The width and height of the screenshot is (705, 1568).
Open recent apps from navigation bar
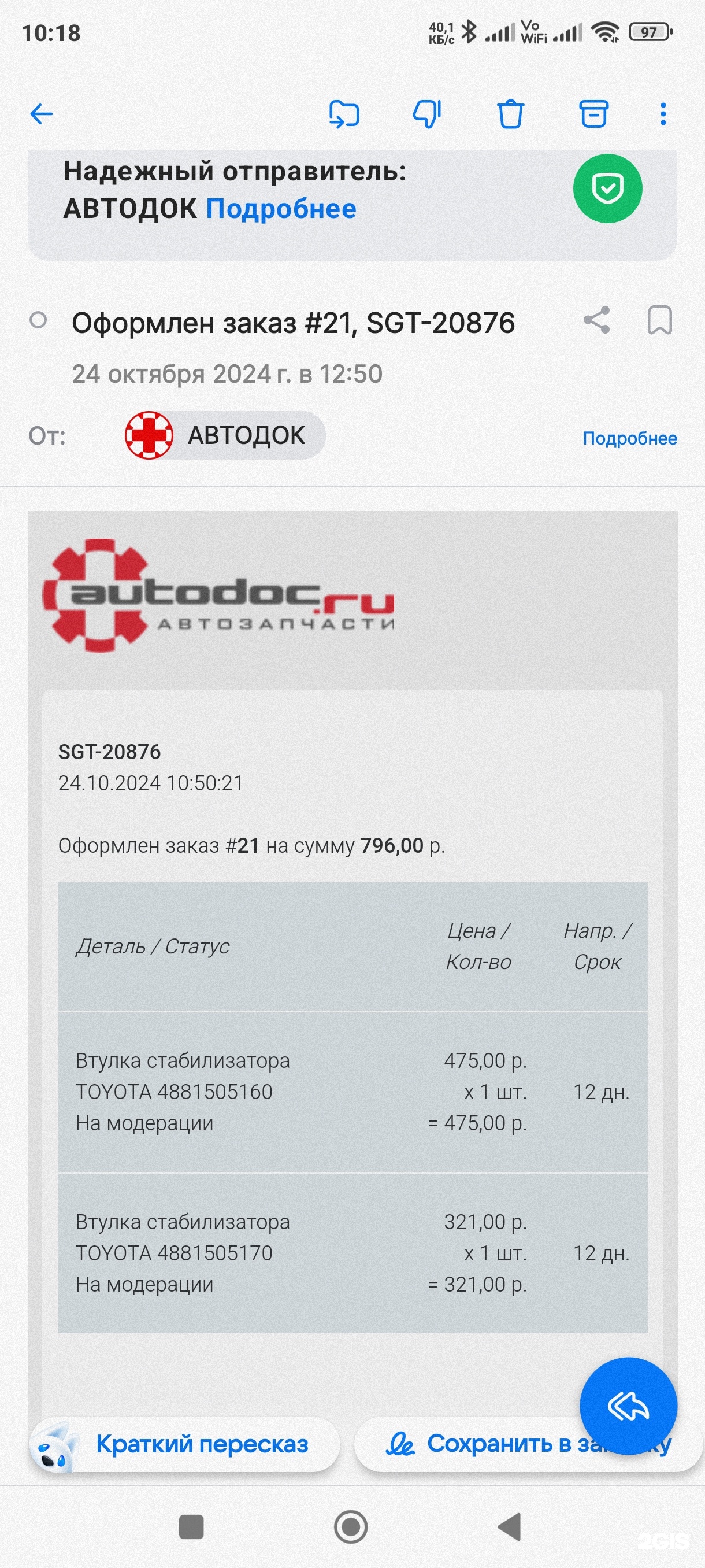tap(191, 1526)
